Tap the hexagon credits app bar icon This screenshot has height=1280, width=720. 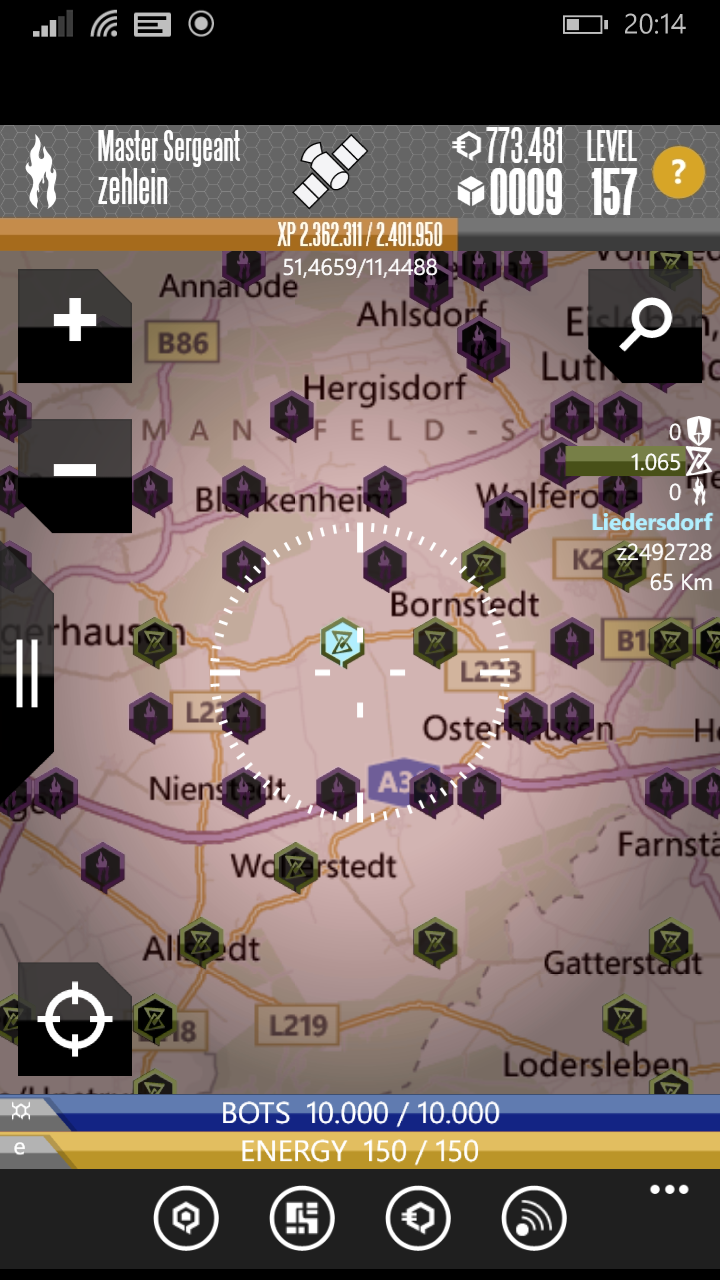point(418,1218)
